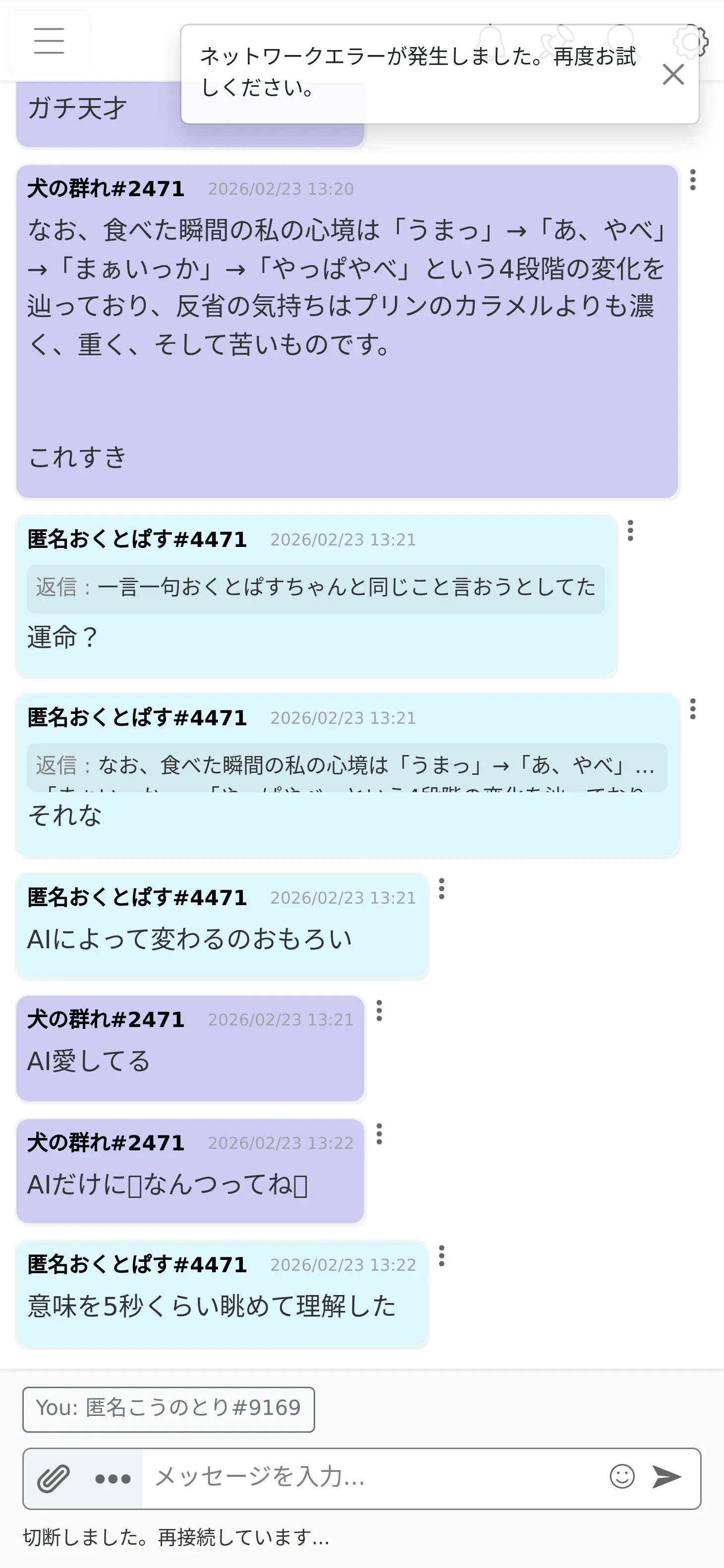Open the emoji picker
Viewport: 724px width, 1568px height.
click(622, 1477)
